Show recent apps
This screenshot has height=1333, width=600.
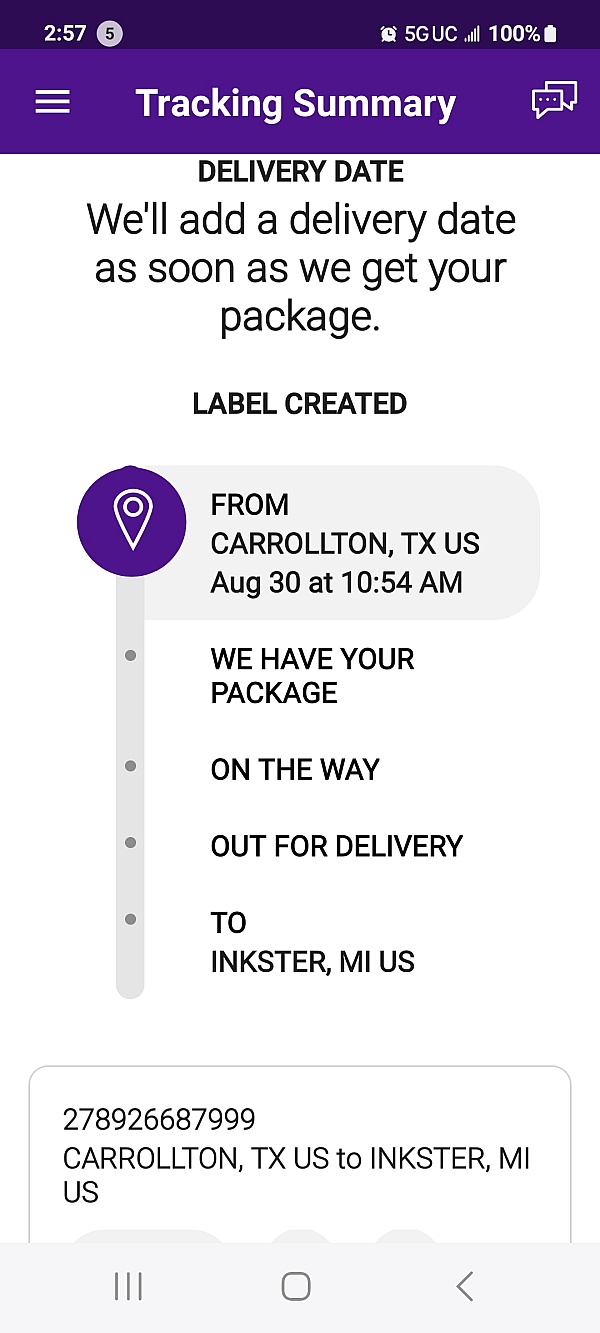pos(128,1286)
